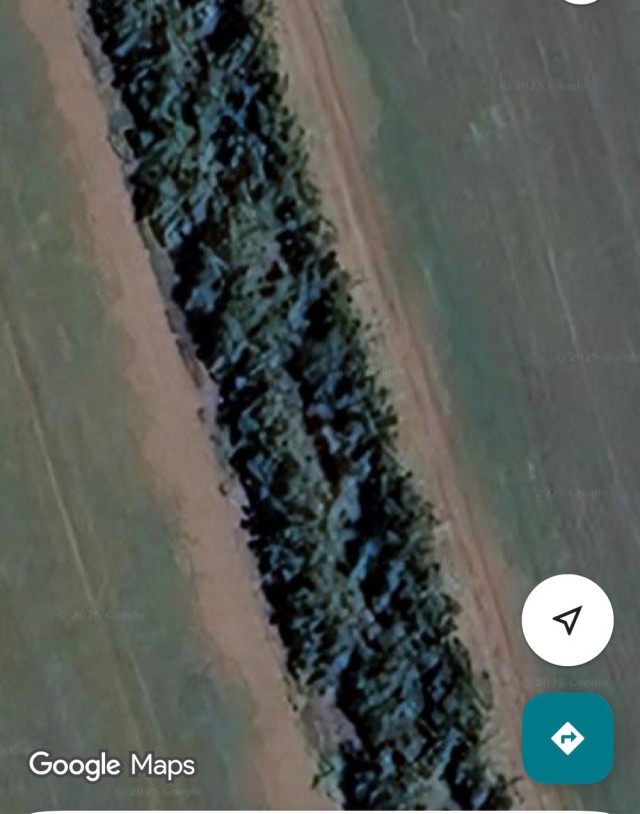Open the directions button
640x814 pixels.
[567, 738]
